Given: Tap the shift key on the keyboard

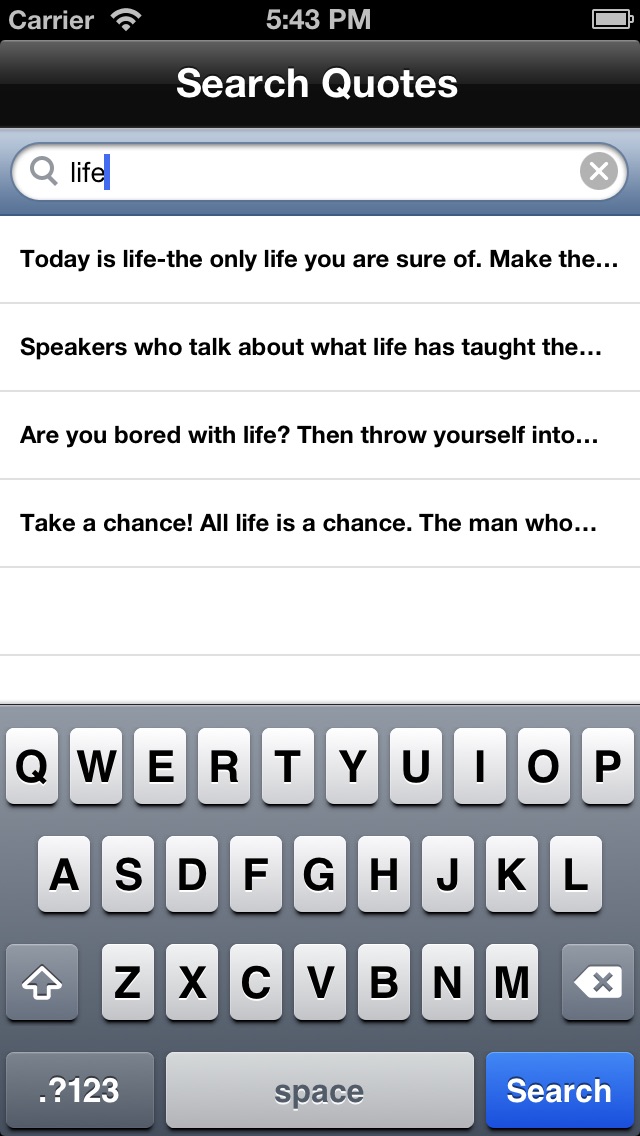Looking at the screenshot, I should tap(42, 984).
